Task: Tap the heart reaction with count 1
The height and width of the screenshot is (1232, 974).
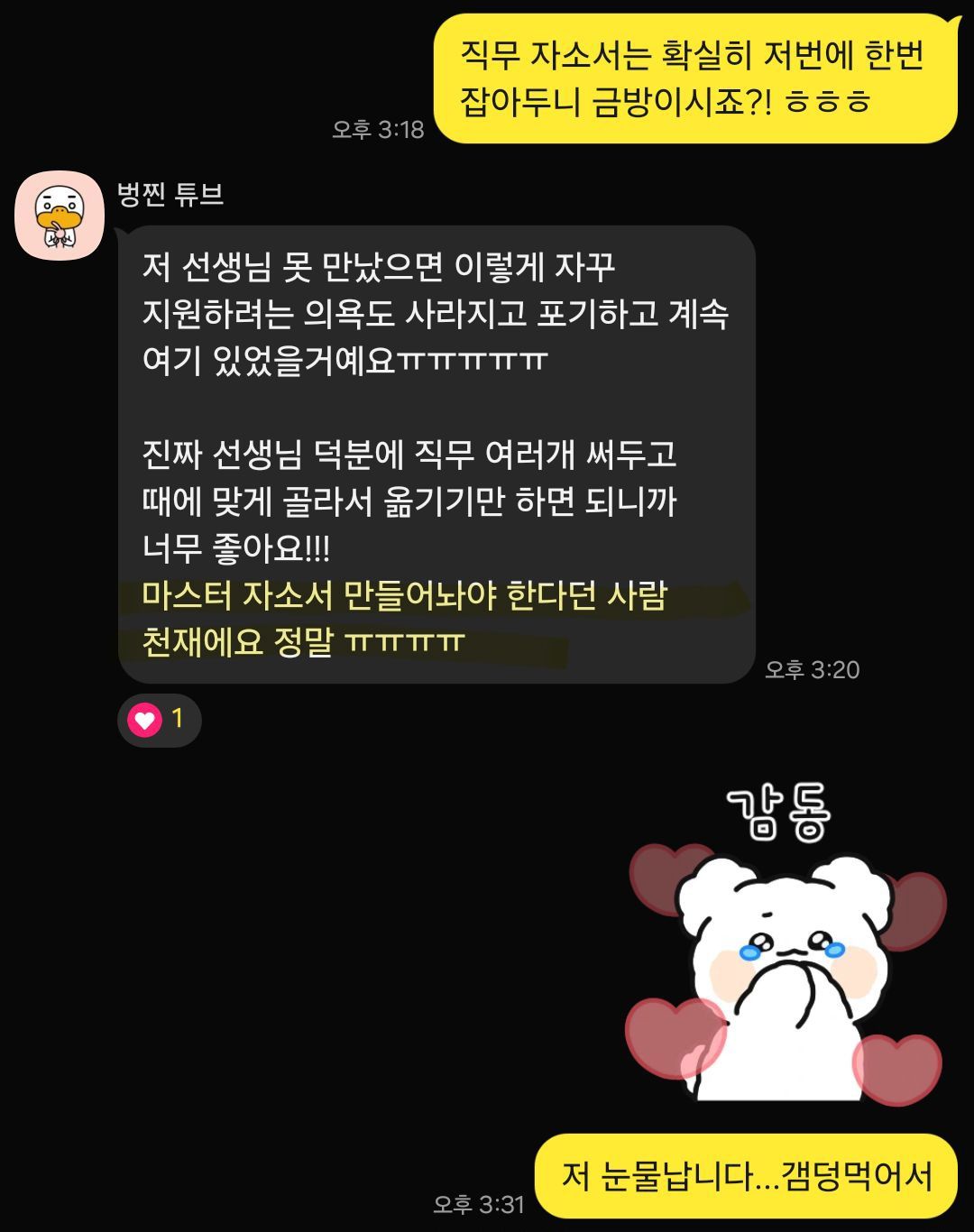Action: (x=159, y=720)
